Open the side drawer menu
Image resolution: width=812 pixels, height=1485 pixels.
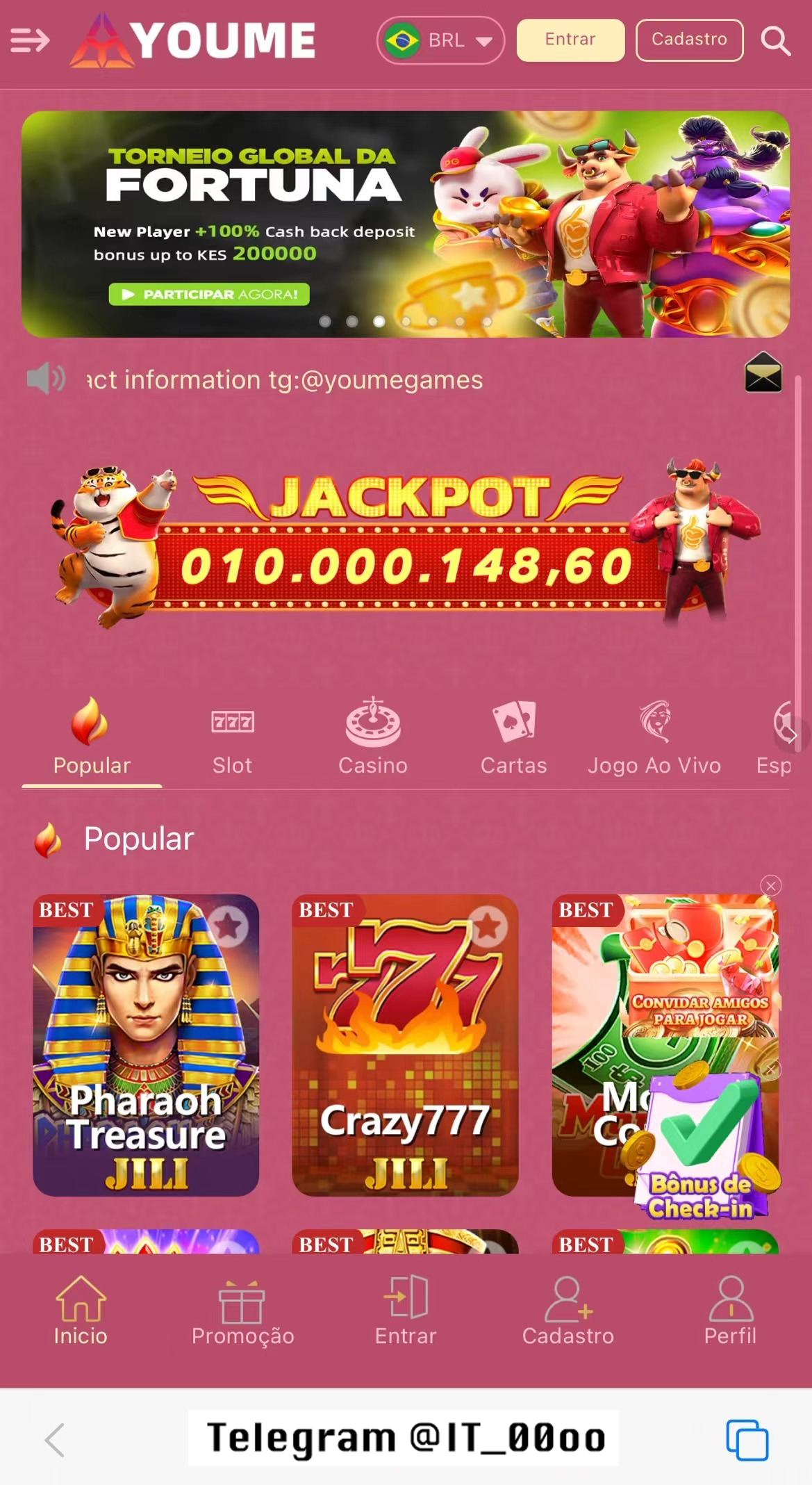click(x=30, y=40)
